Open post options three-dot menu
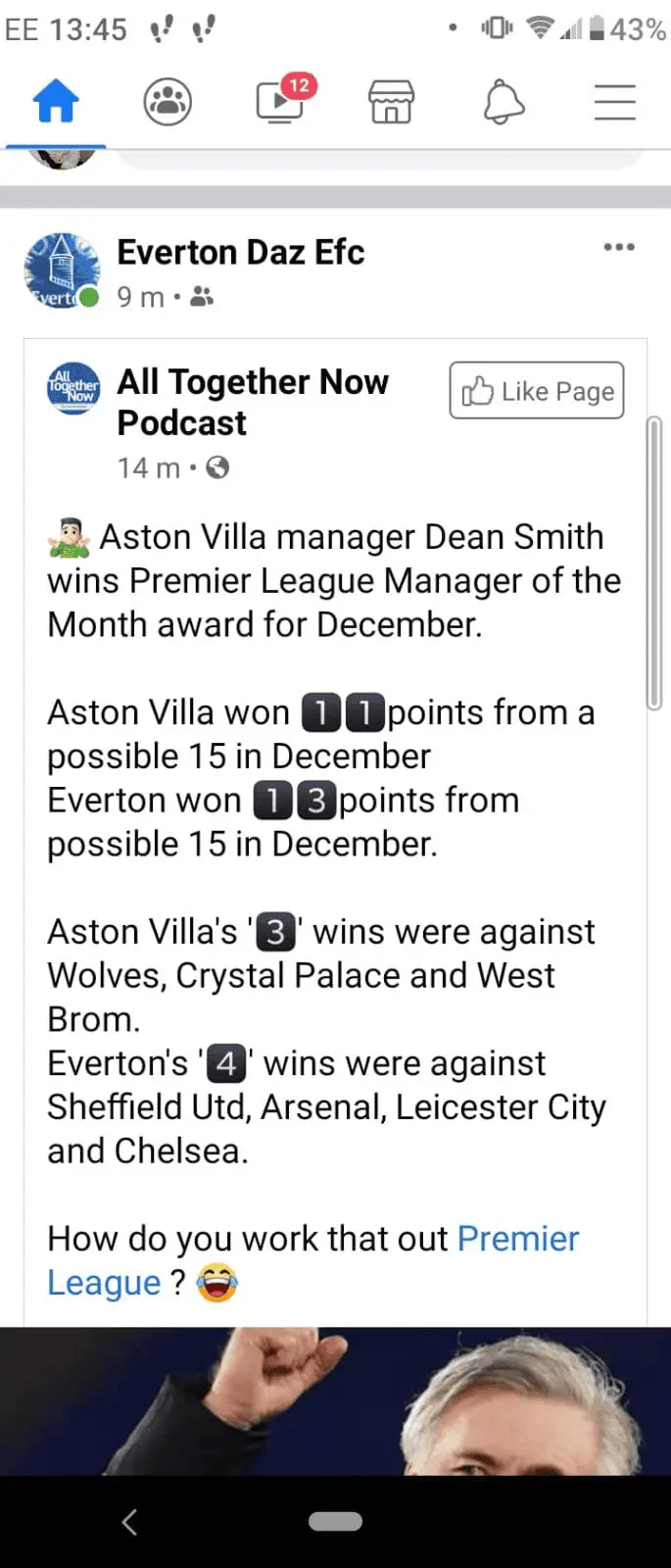Image resolution: width=671 pixels, height=1568 pixels. [619, 247]
